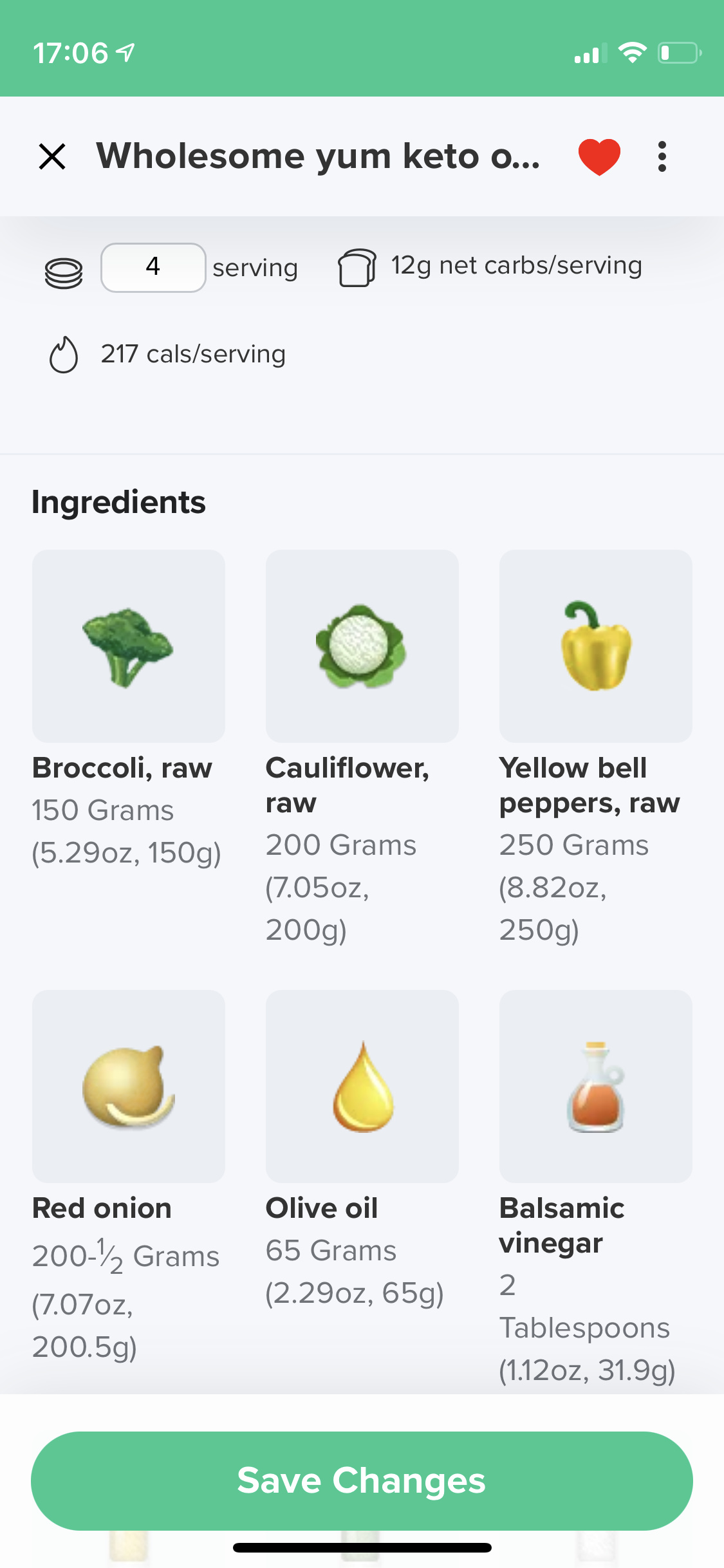Unfavorite this recipe with the heart

pyautogui.click(x=599, y=156)
